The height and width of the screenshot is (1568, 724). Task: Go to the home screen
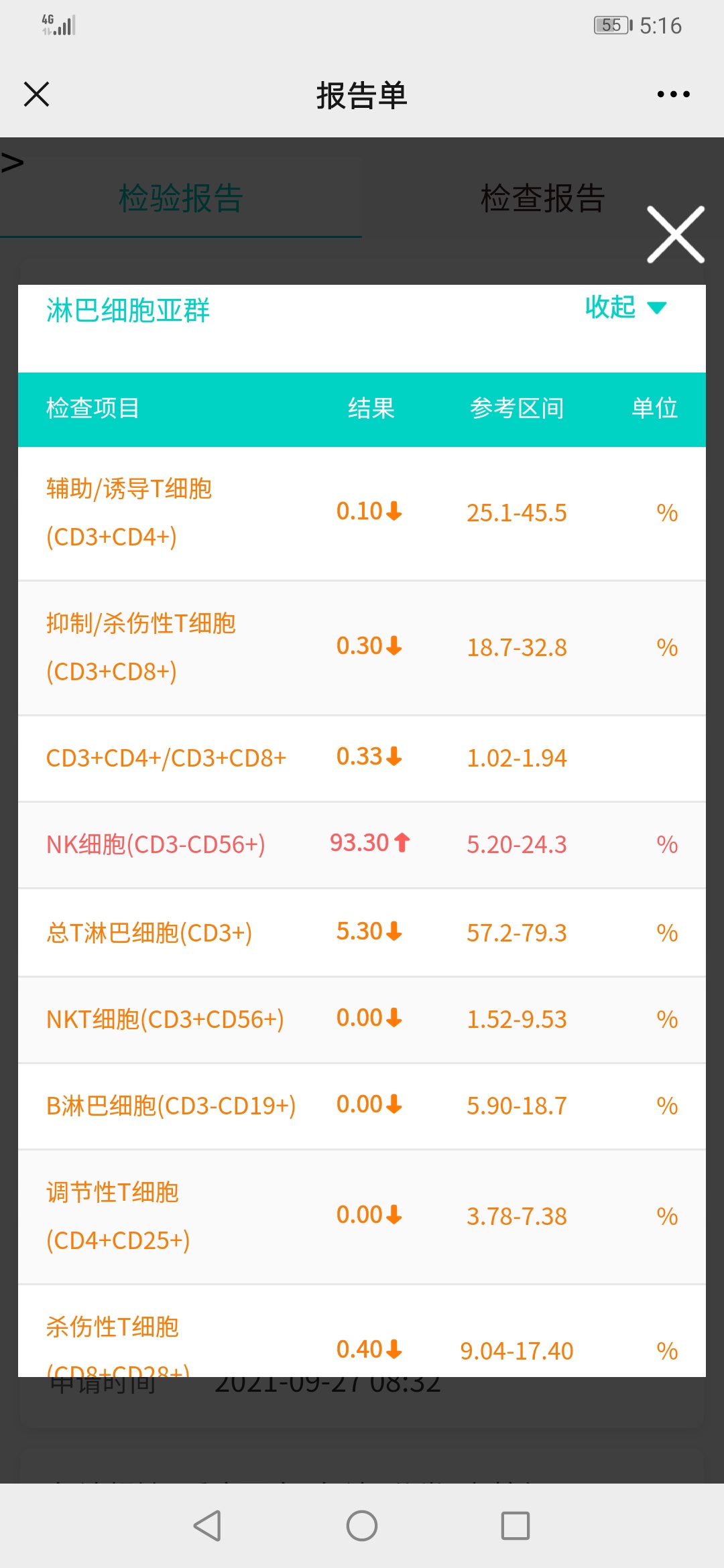362,1526
